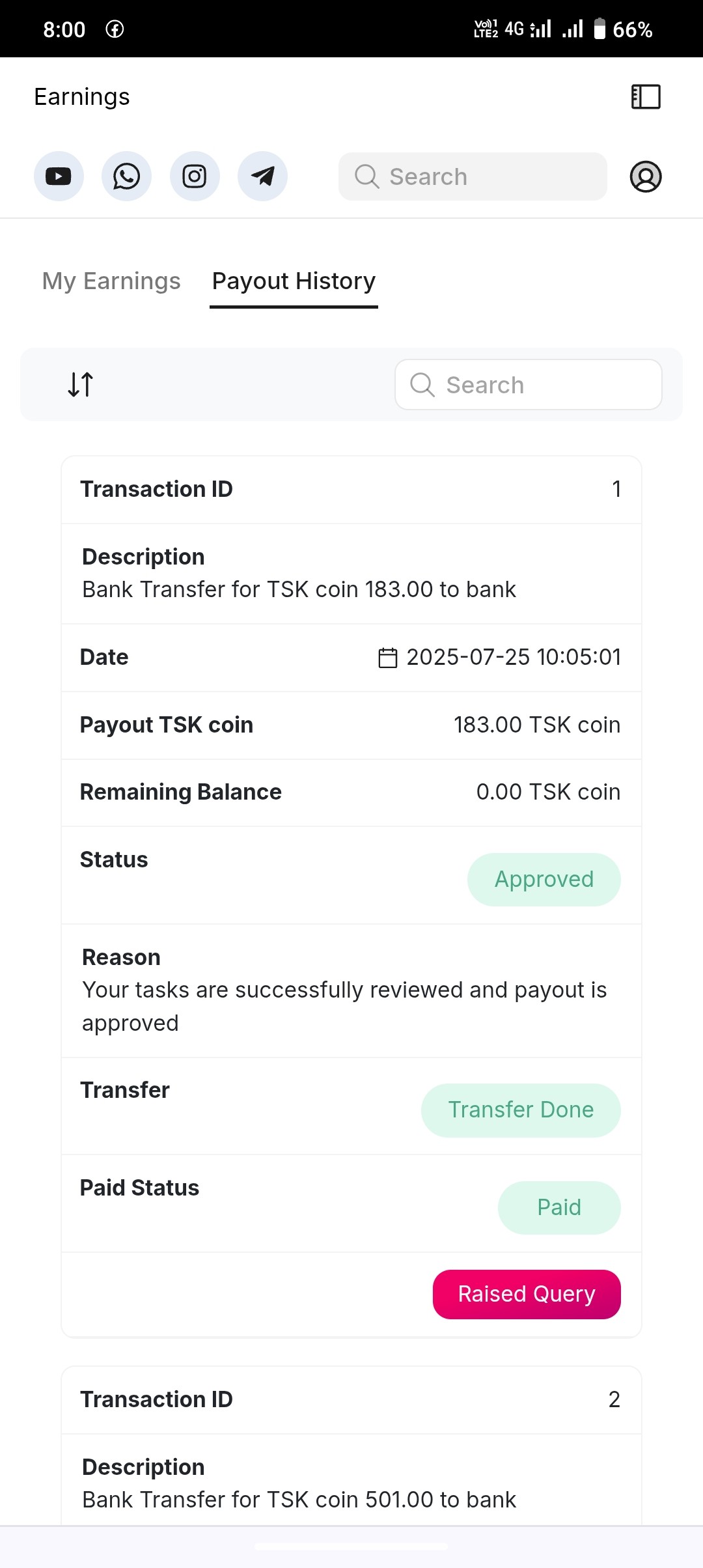Screen dimensions: 703x1568
Task: Switch to the My Earnings tab
Action: [x=111, y=281]
